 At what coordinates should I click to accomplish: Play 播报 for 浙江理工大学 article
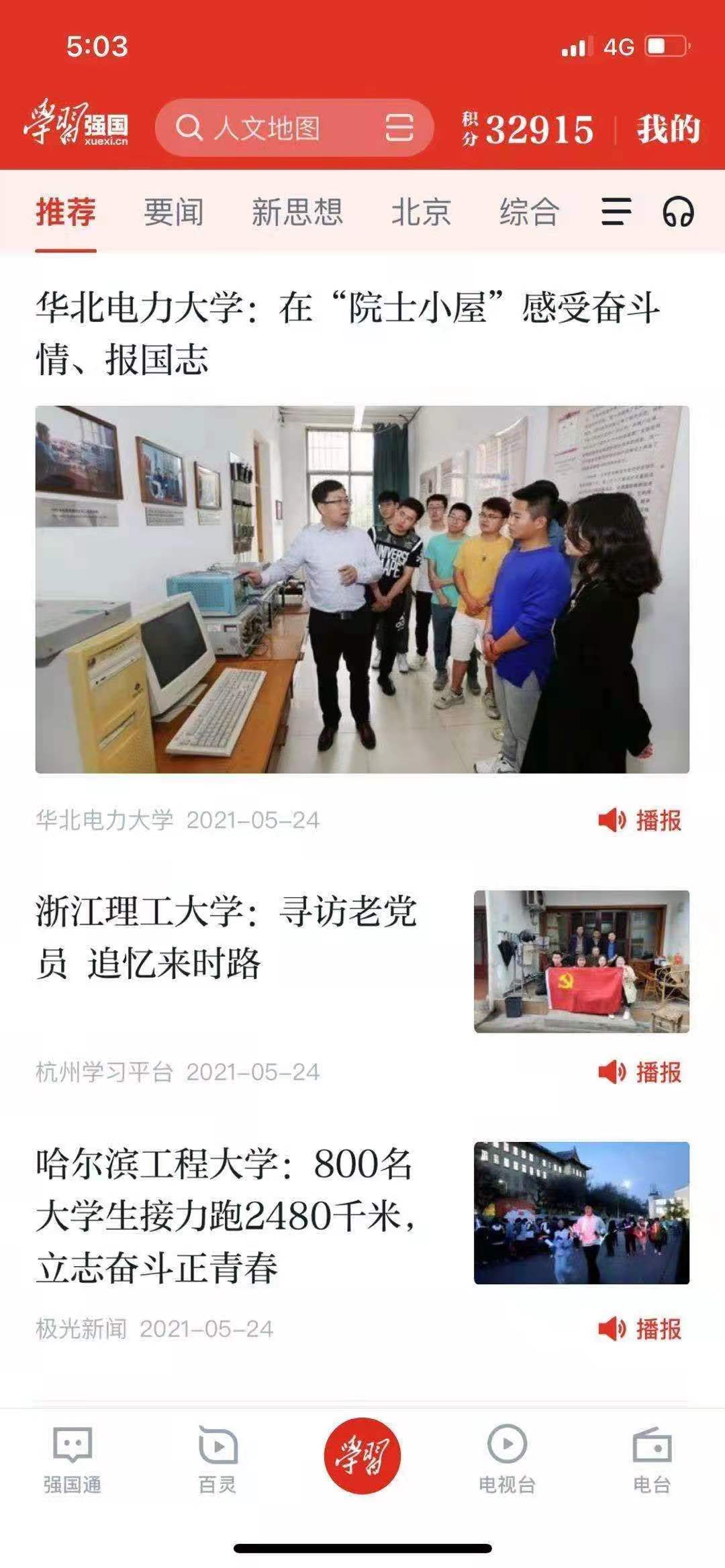(640, 1072)
